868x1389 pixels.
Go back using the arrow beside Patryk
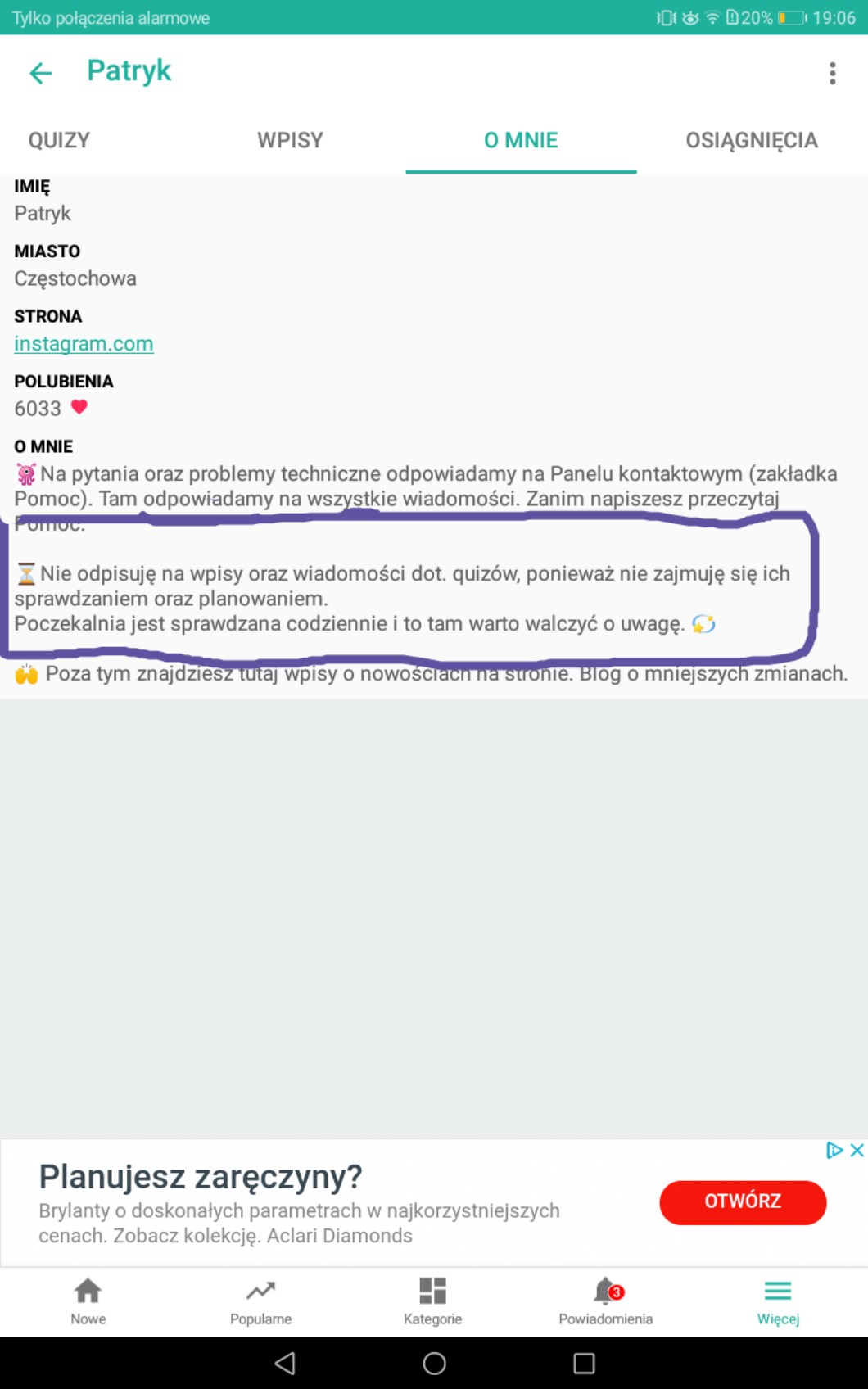[x=41, y=73]
